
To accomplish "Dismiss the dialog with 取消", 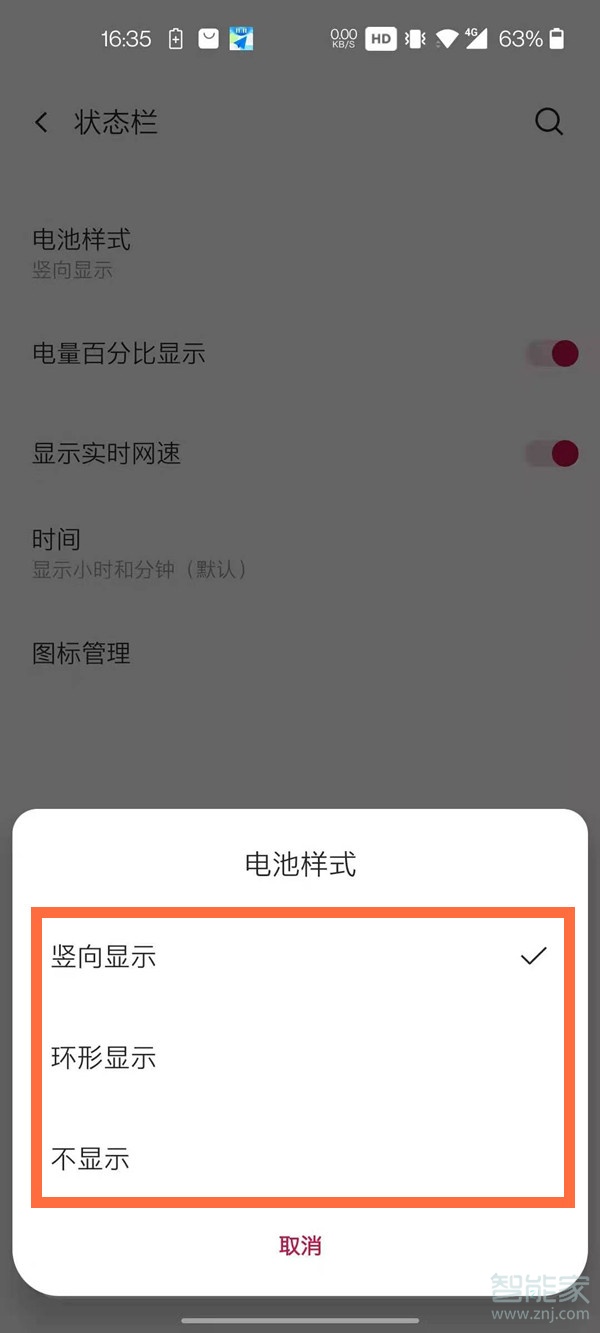I will 300,1245.
